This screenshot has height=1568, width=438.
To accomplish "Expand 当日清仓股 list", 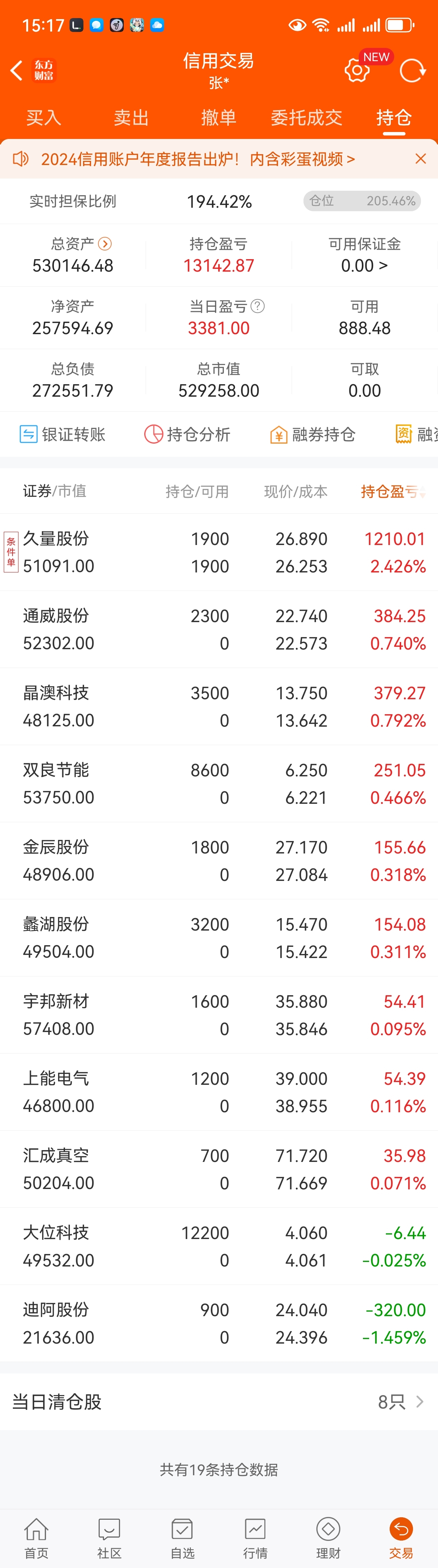I will click(219, 1402).
